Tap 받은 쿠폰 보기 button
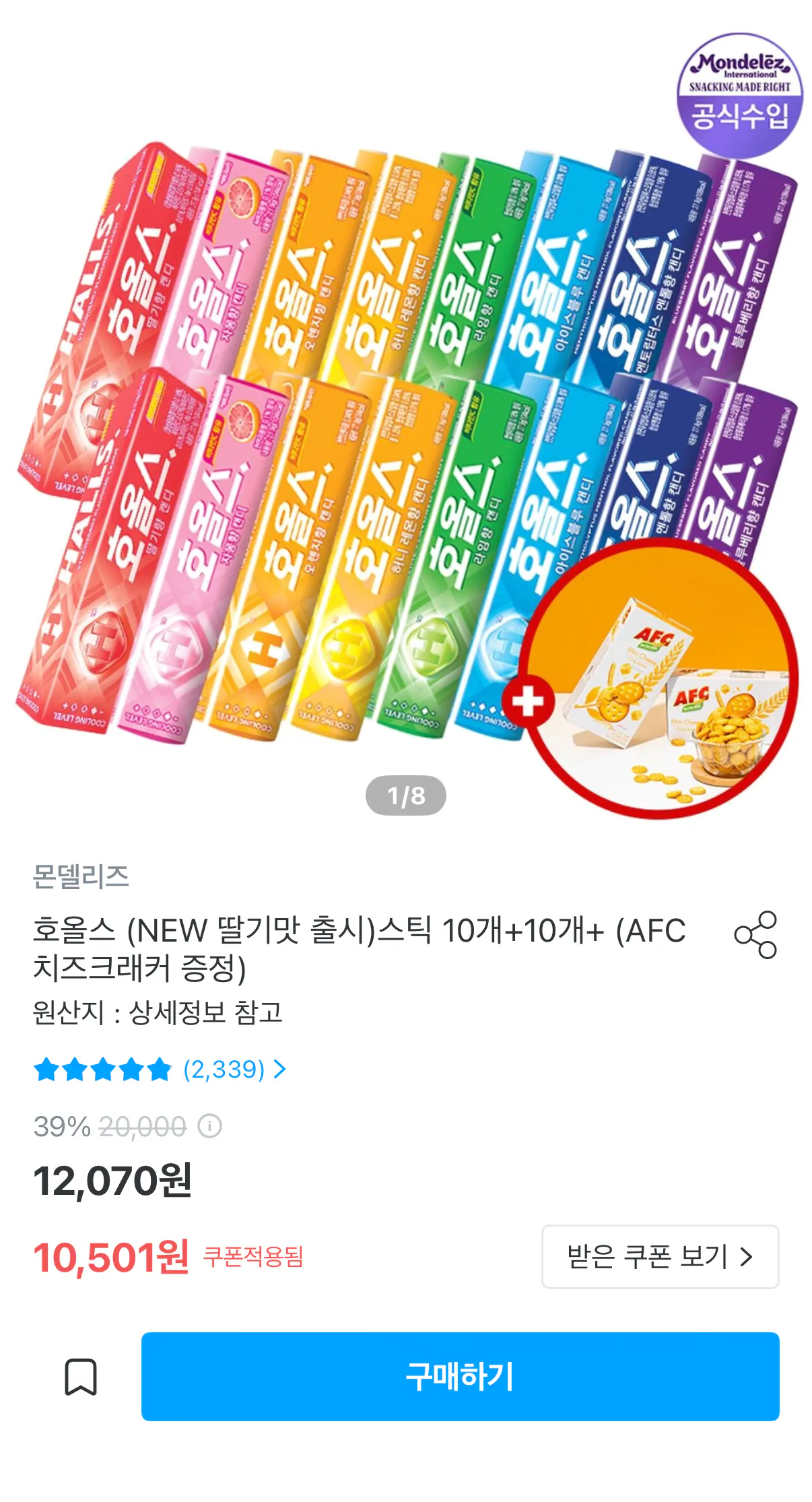The width and height of the screenshot is (812, 1502). (x=660, y=1257)
